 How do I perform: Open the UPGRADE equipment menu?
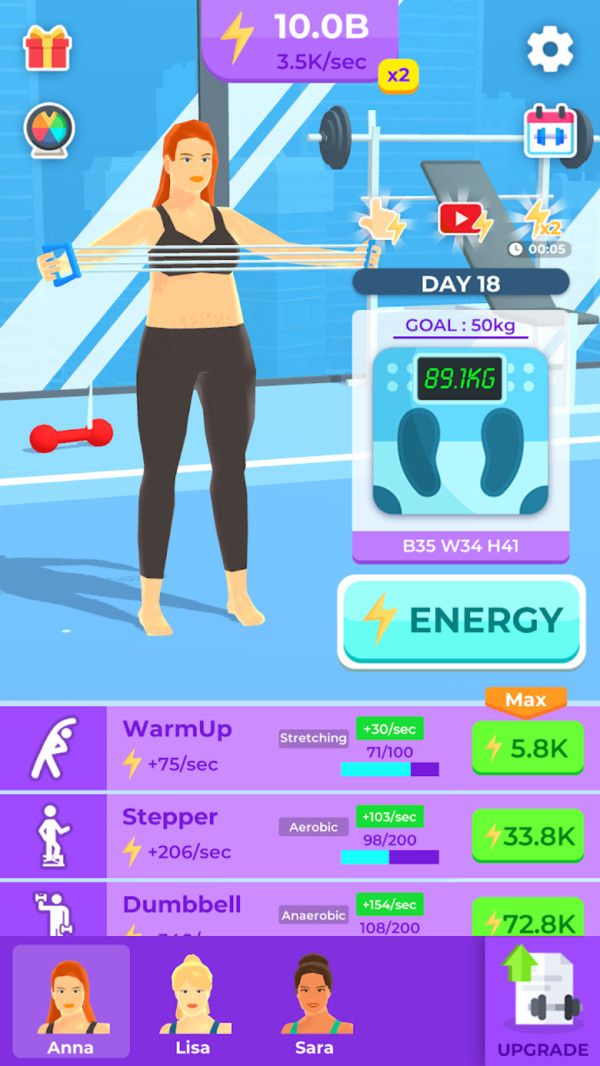tap(542, 1001)
